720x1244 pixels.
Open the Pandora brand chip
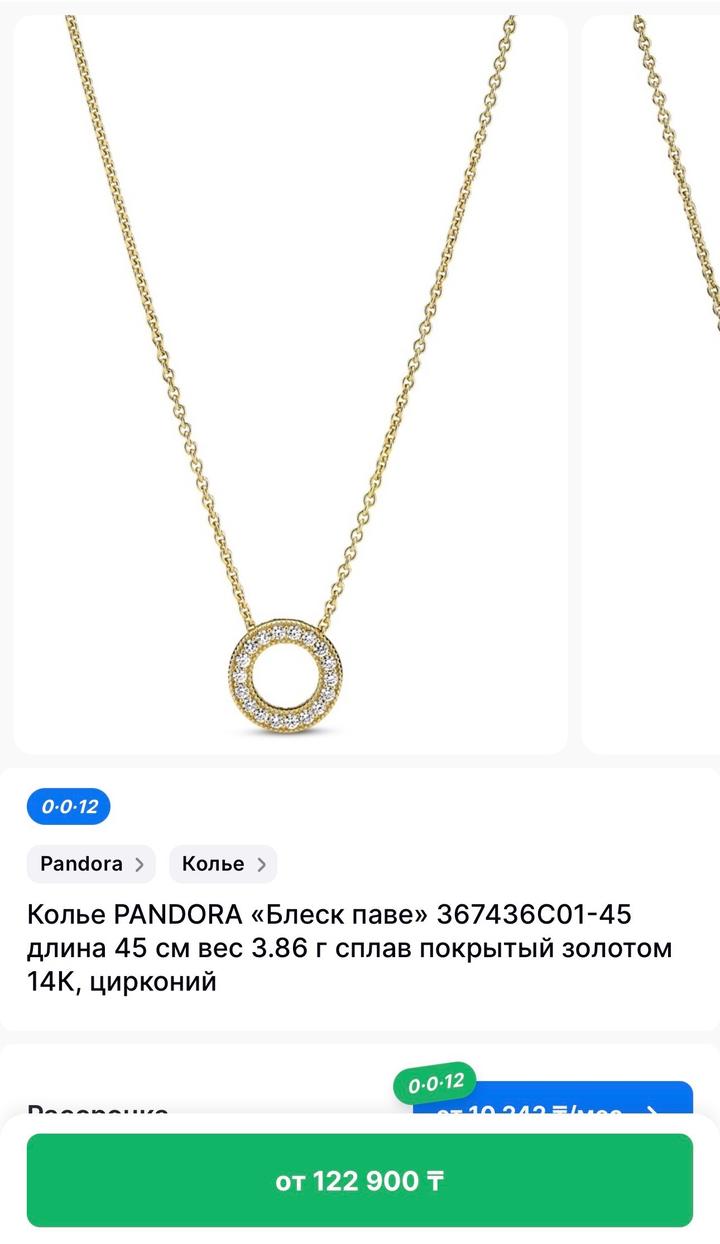coord(91,864)
